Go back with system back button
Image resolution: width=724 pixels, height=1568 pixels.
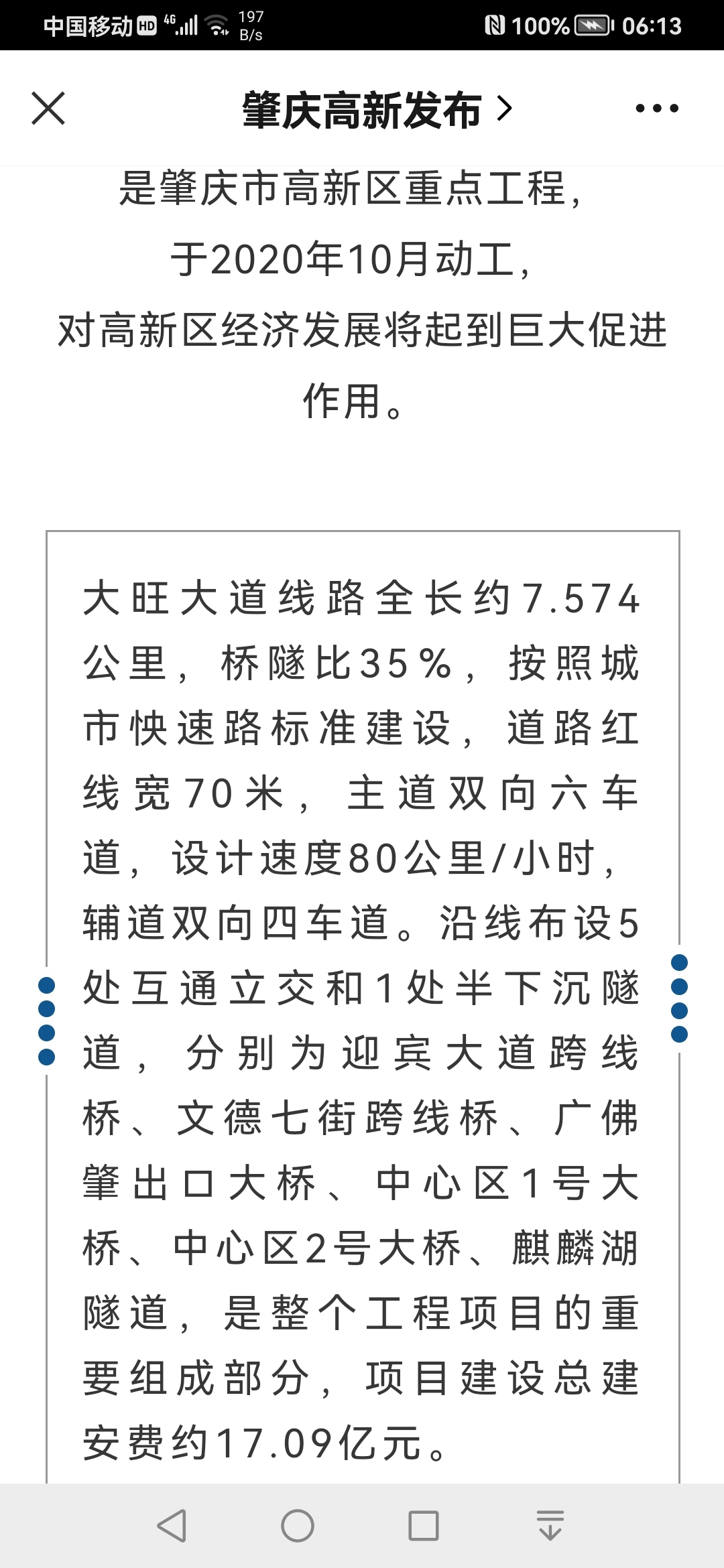tap(172, 1526)
